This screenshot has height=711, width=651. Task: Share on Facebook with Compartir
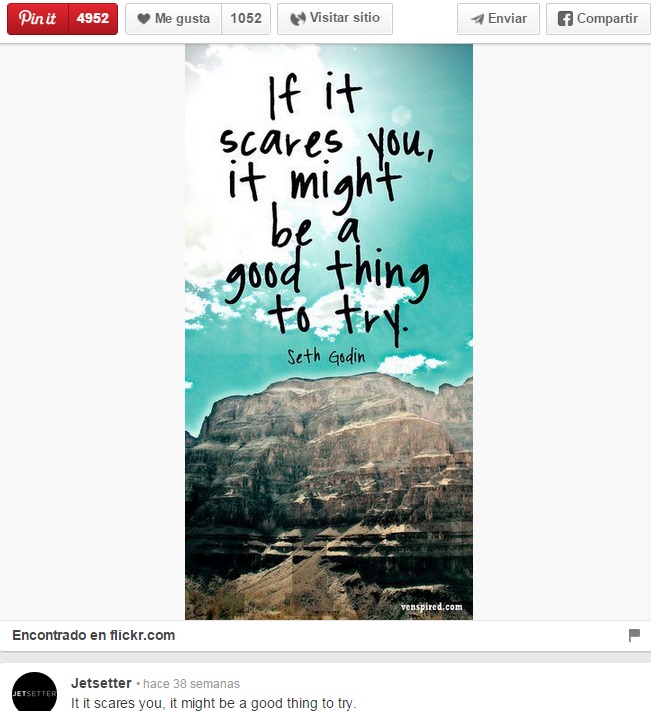pyautogui.click(x=597, y=19)
